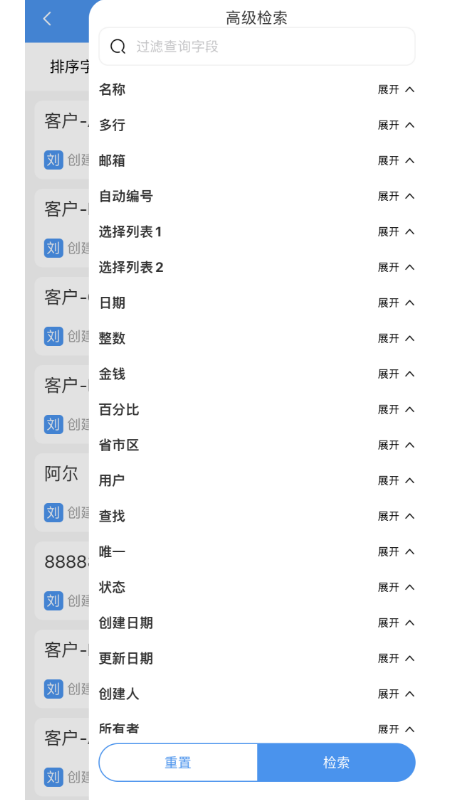Expand 选择列表1 options
This screenshot has height=800, width=450.
pyautogui.click(x=396, y=232)
